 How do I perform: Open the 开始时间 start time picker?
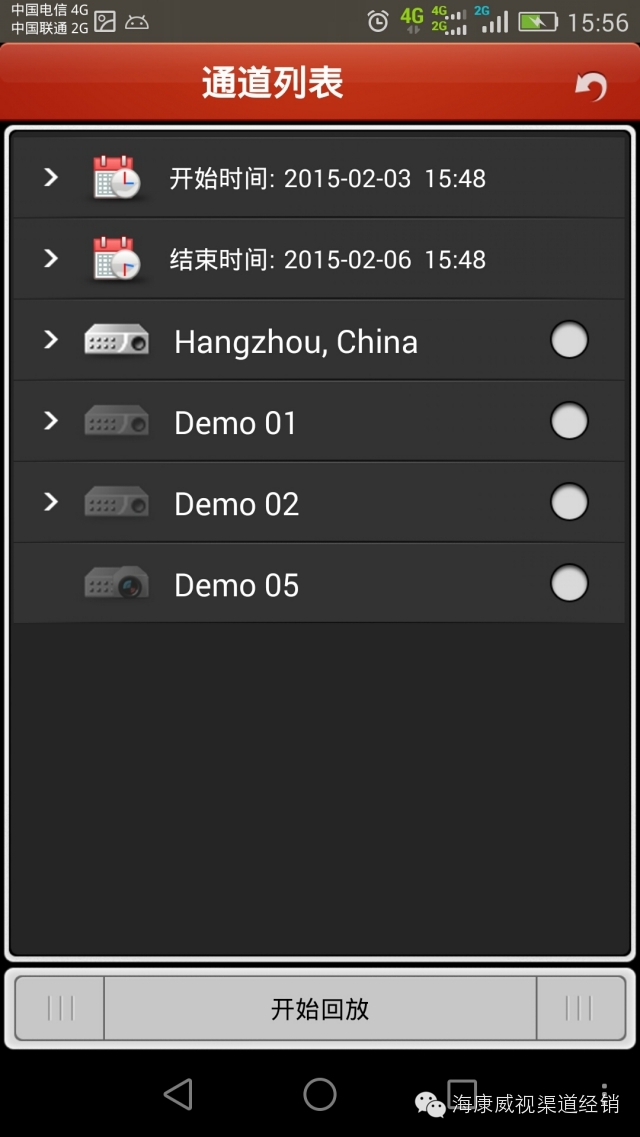319,178
